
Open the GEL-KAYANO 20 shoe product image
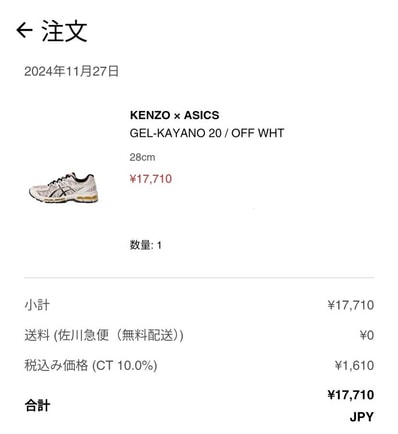point(64,188)
